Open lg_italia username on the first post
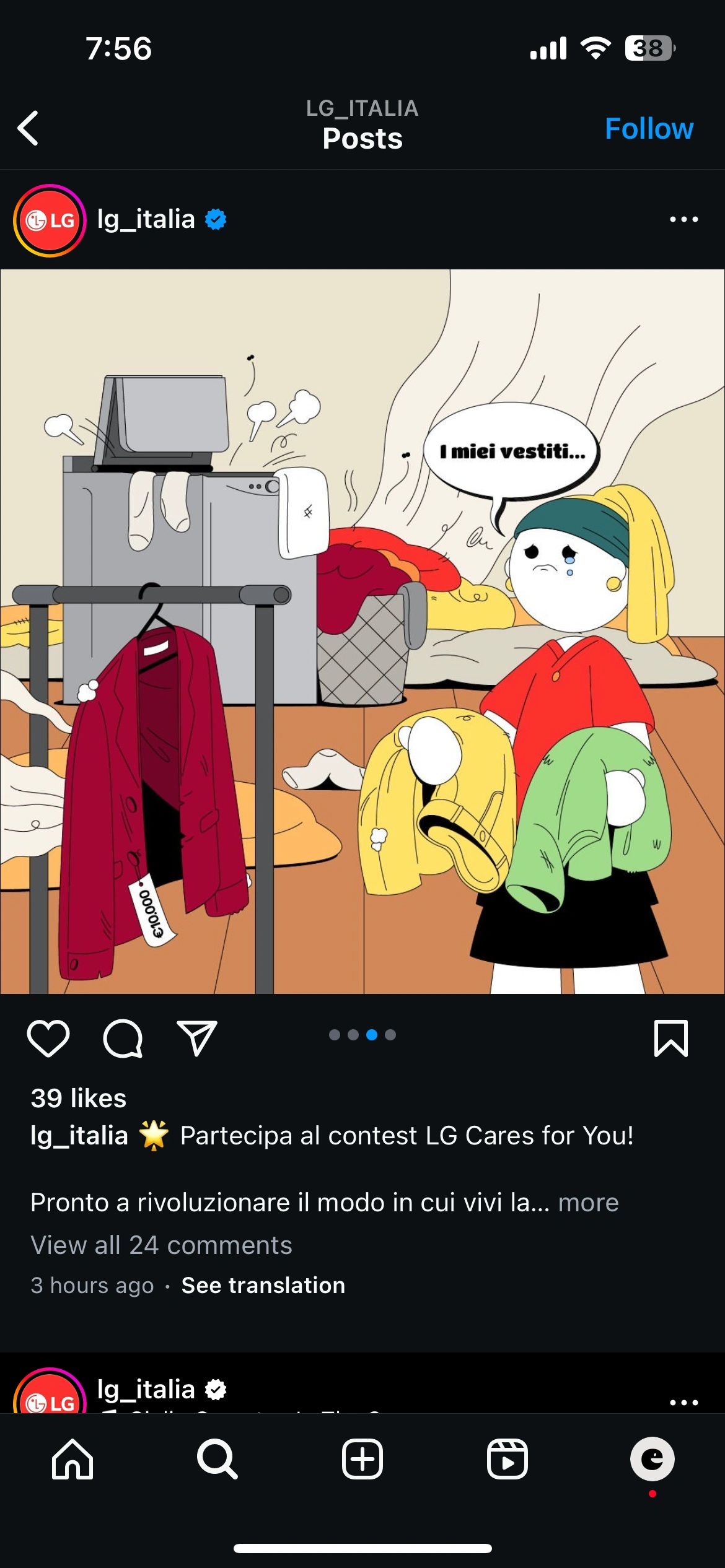This screenshot has width=725, height=1568. pyautogui.click(x=146, y=219)
